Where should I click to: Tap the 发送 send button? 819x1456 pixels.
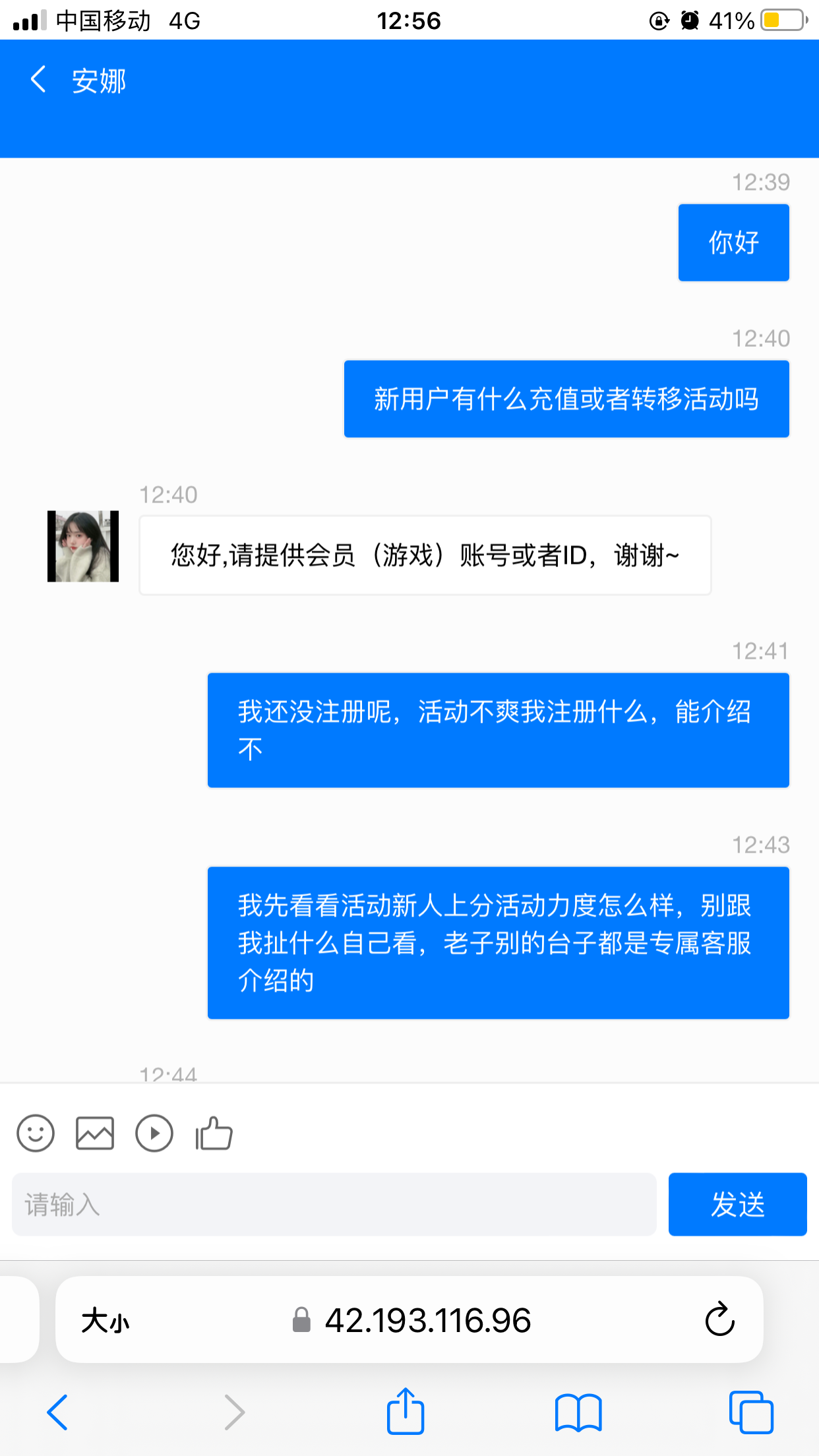point(737,1204)
